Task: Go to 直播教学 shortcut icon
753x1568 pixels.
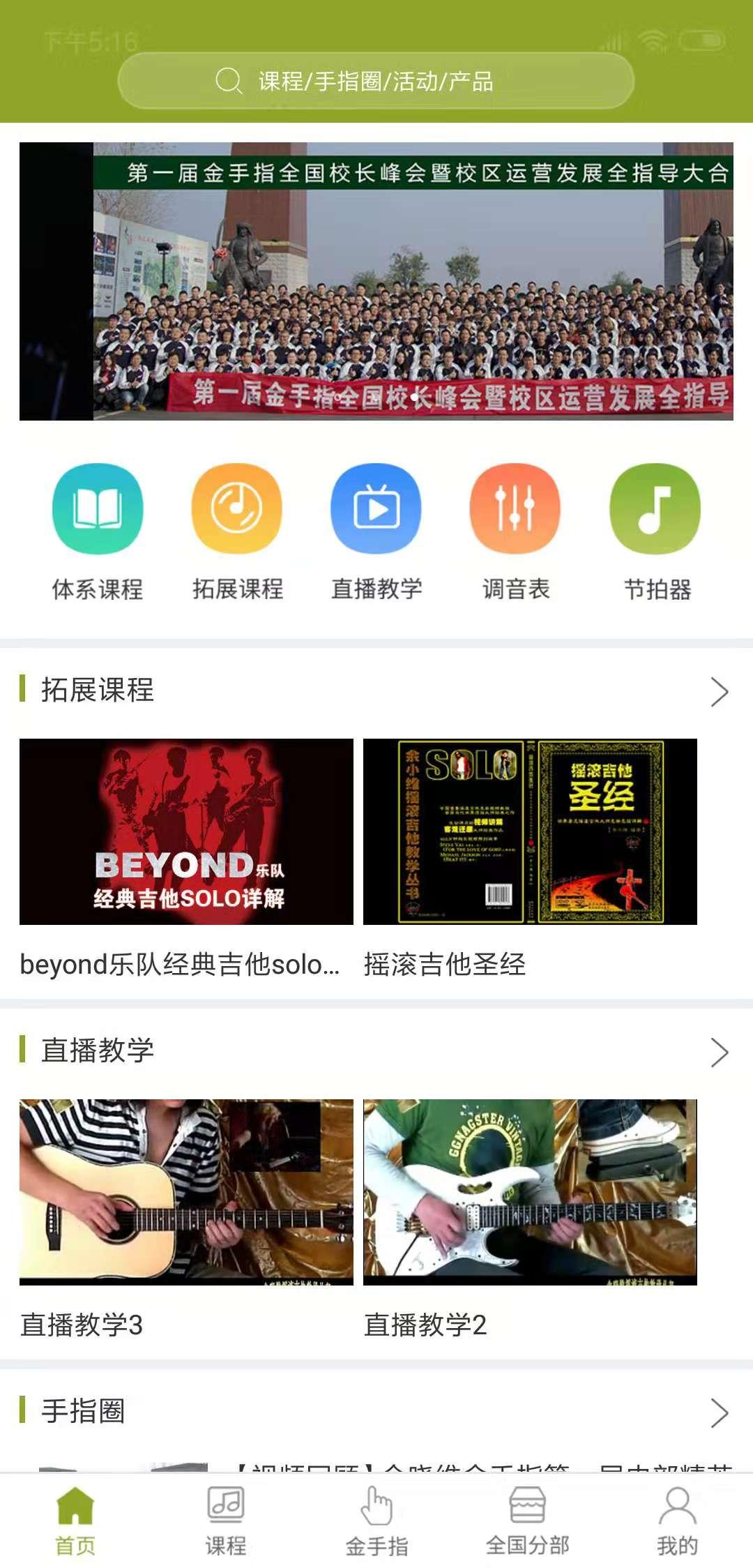Action: pyautogui.click(x=376, y=509)
